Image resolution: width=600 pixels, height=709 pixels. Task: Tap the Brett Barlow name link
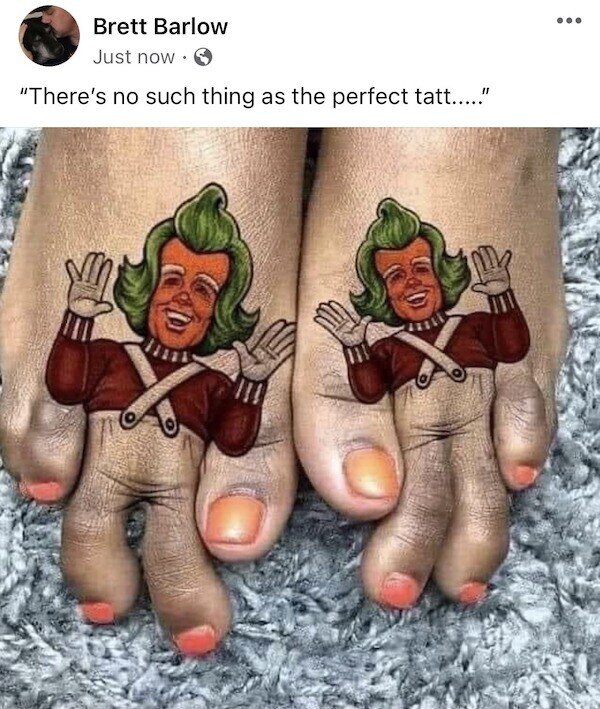point(160,27)
